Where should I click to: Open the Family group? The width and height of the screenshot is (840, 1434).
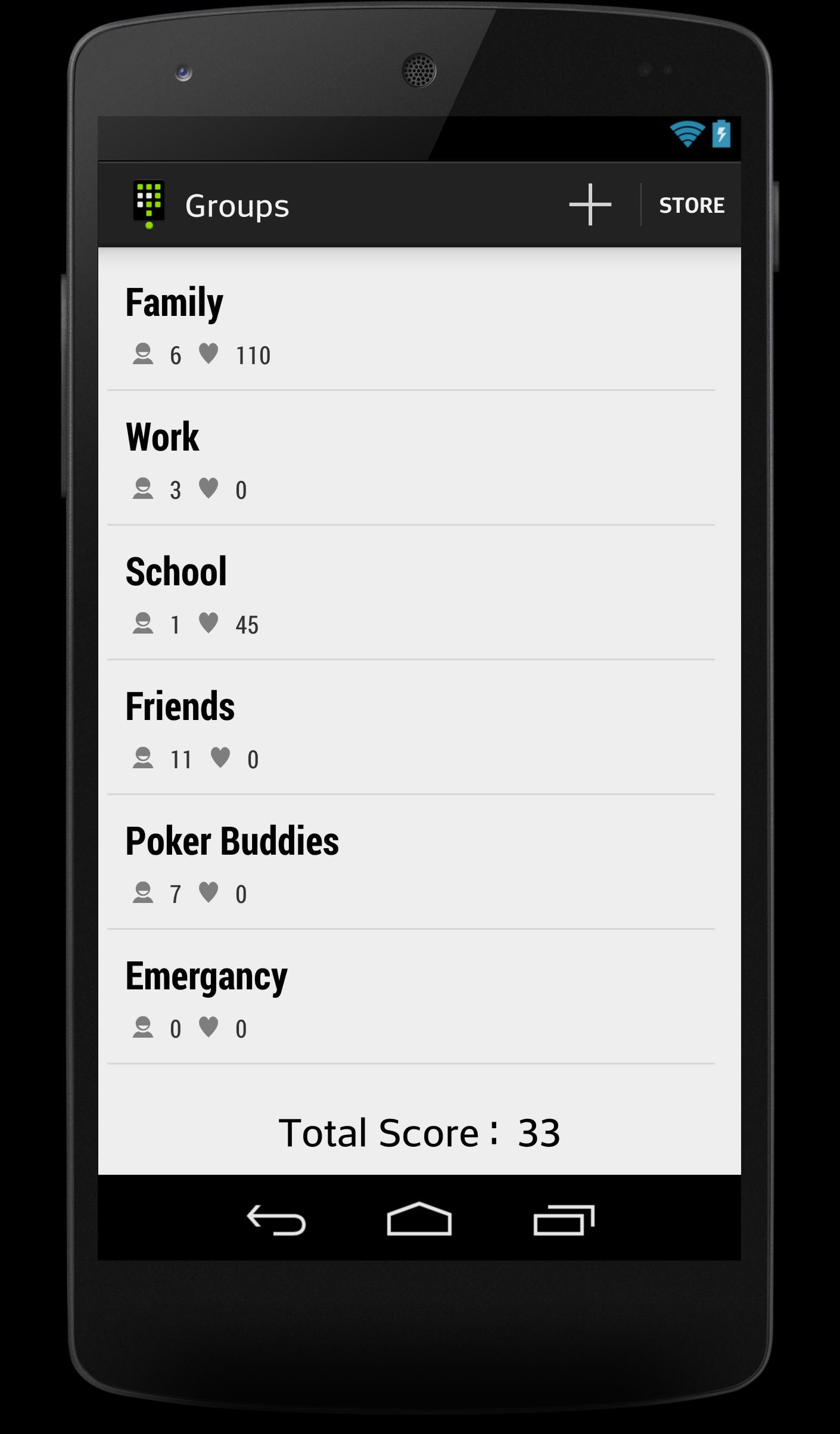[x=411, y=324]
